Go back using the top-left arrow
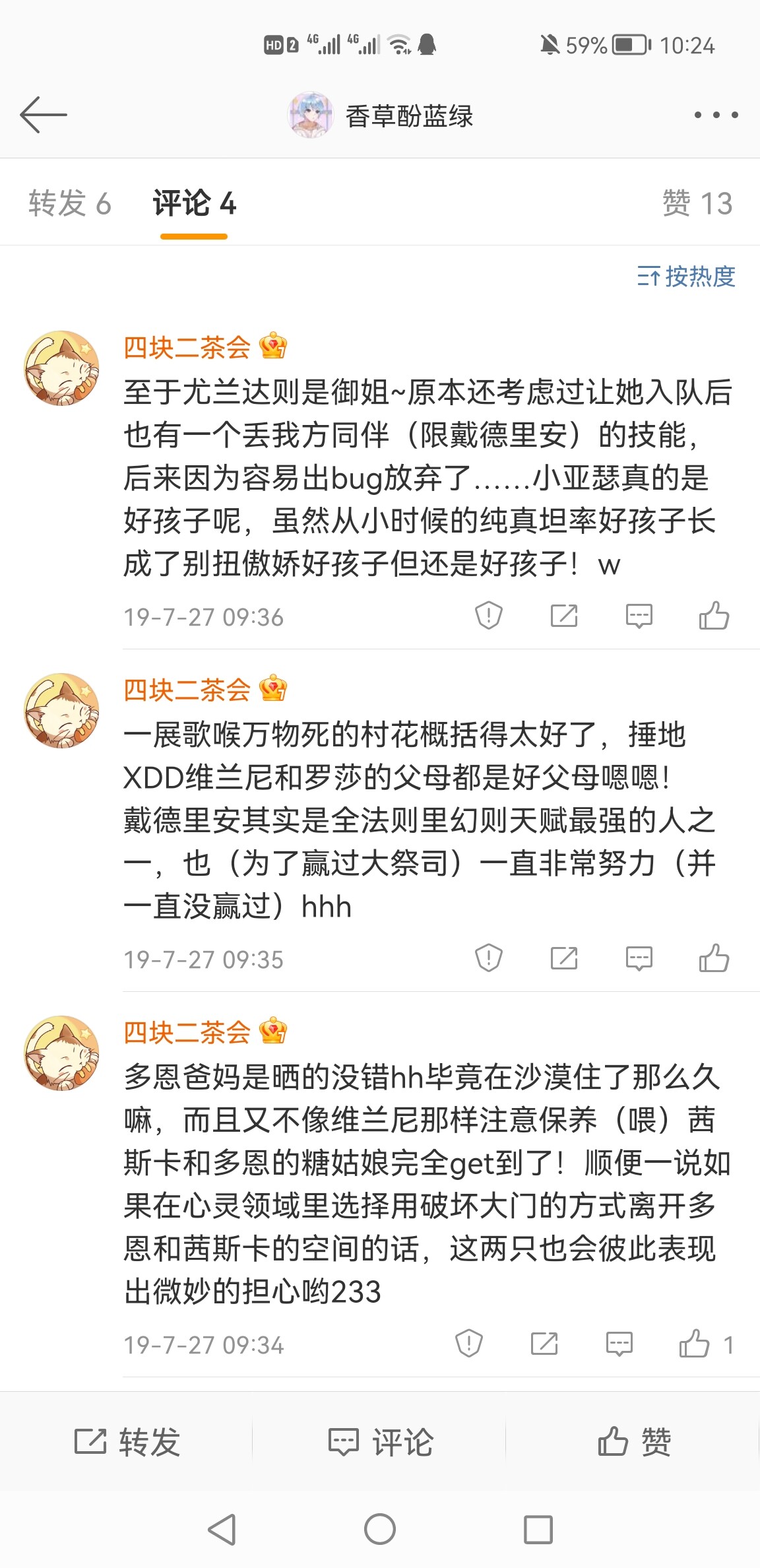The image size is (760, 1568). 44,115
